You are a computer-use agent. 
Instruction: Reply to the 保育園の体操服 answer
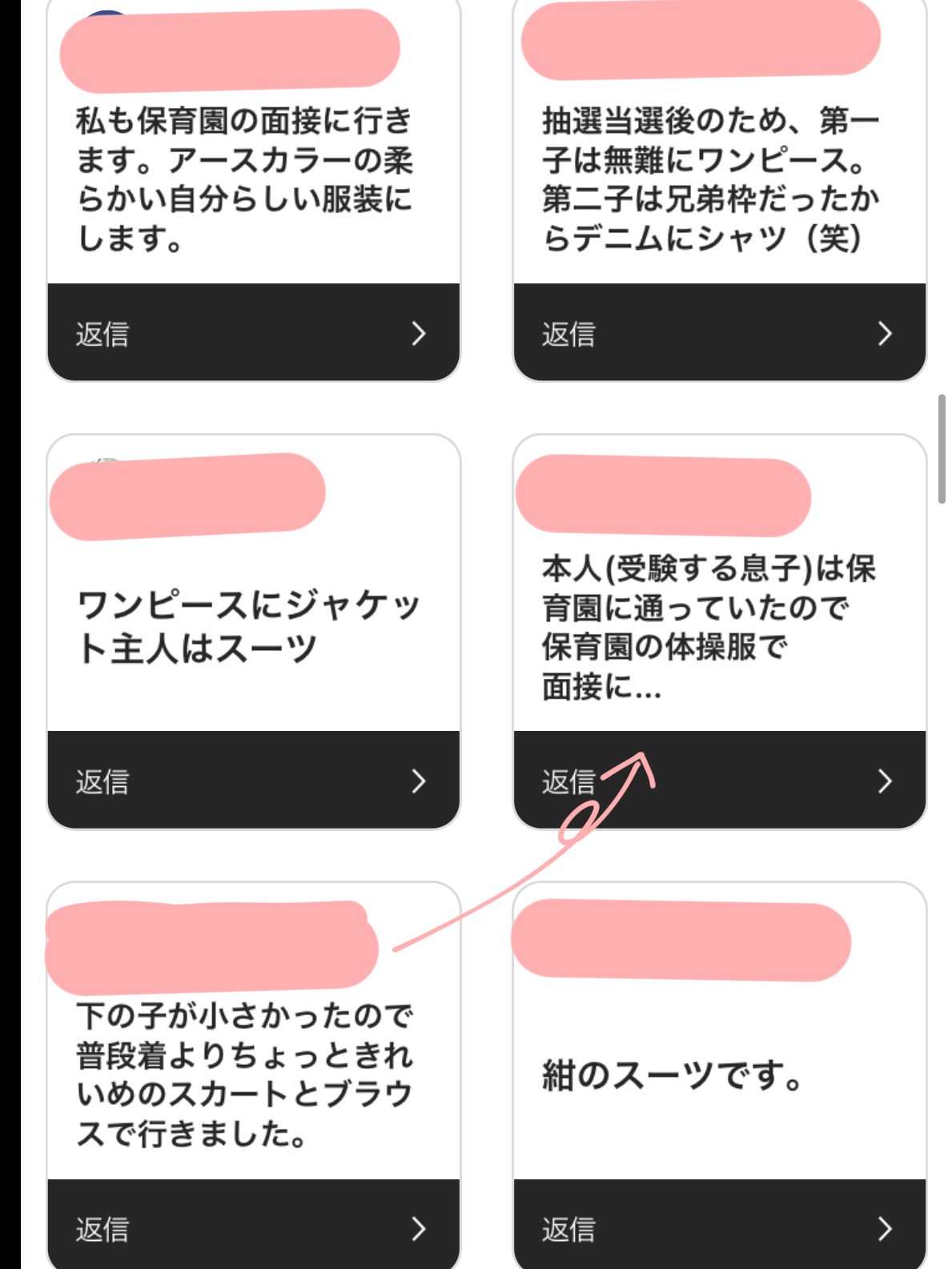719,781
